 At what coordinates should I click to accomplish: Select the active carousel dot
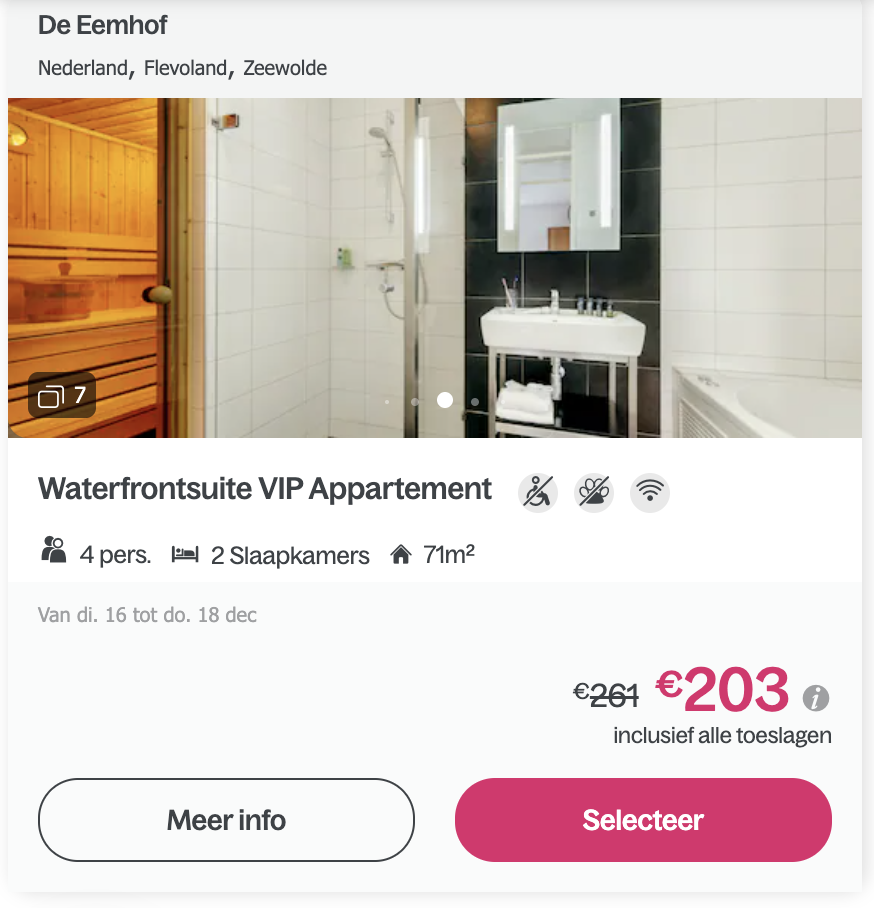click(445, 400)
